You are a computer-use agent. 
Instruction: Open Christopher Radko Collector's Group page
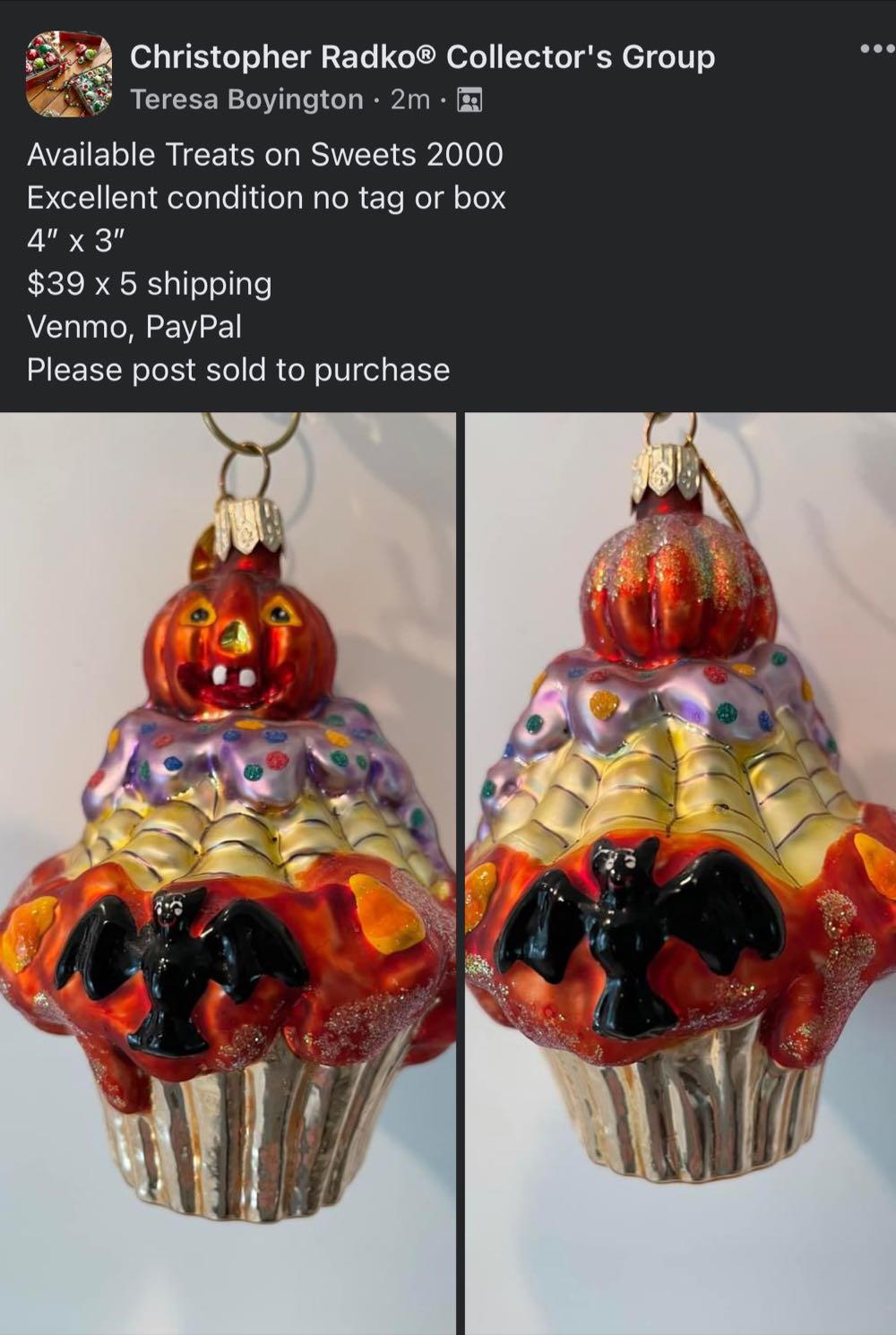422,57
